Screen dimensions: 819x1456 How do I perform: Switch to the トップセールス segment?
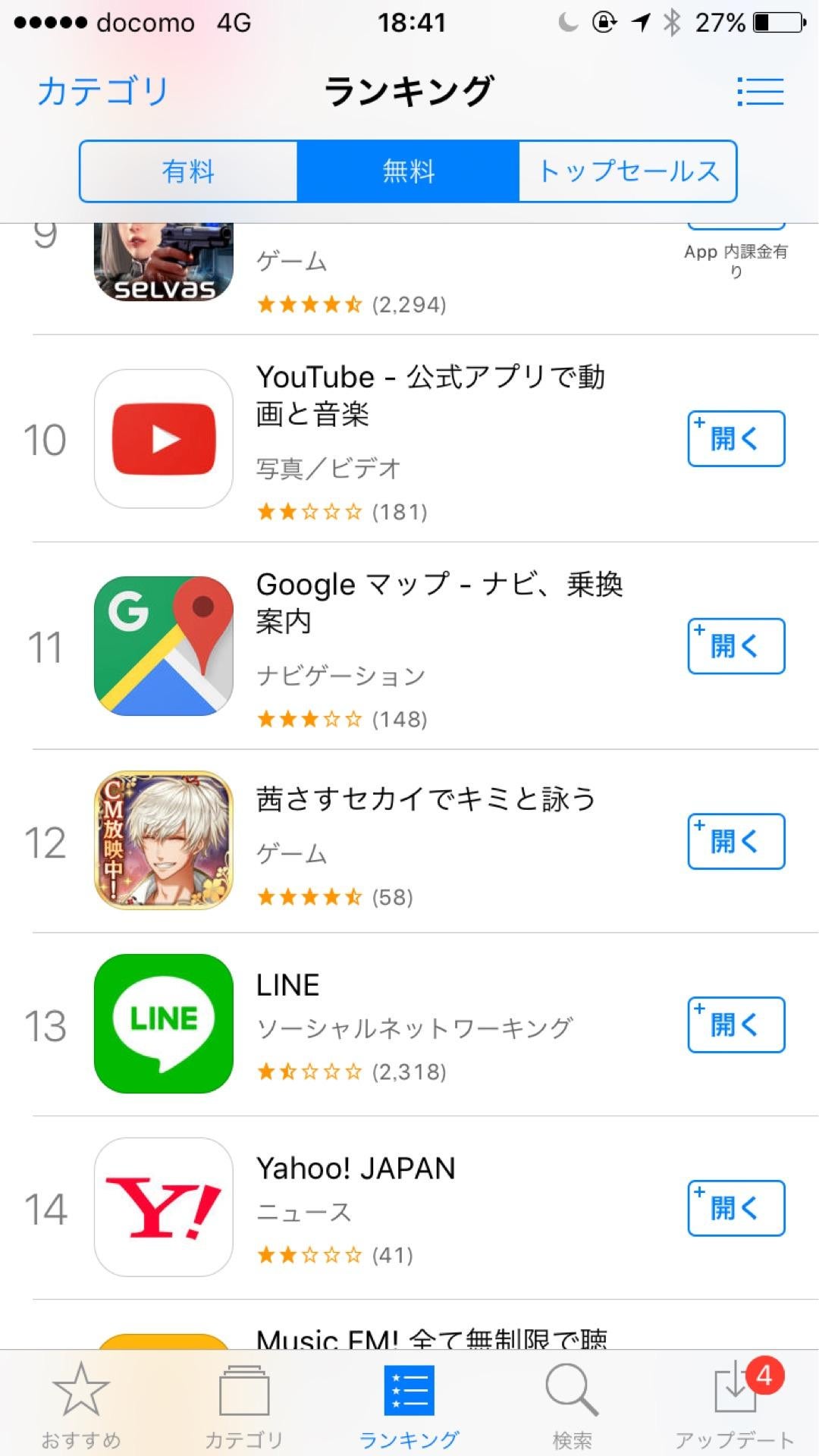628,171
